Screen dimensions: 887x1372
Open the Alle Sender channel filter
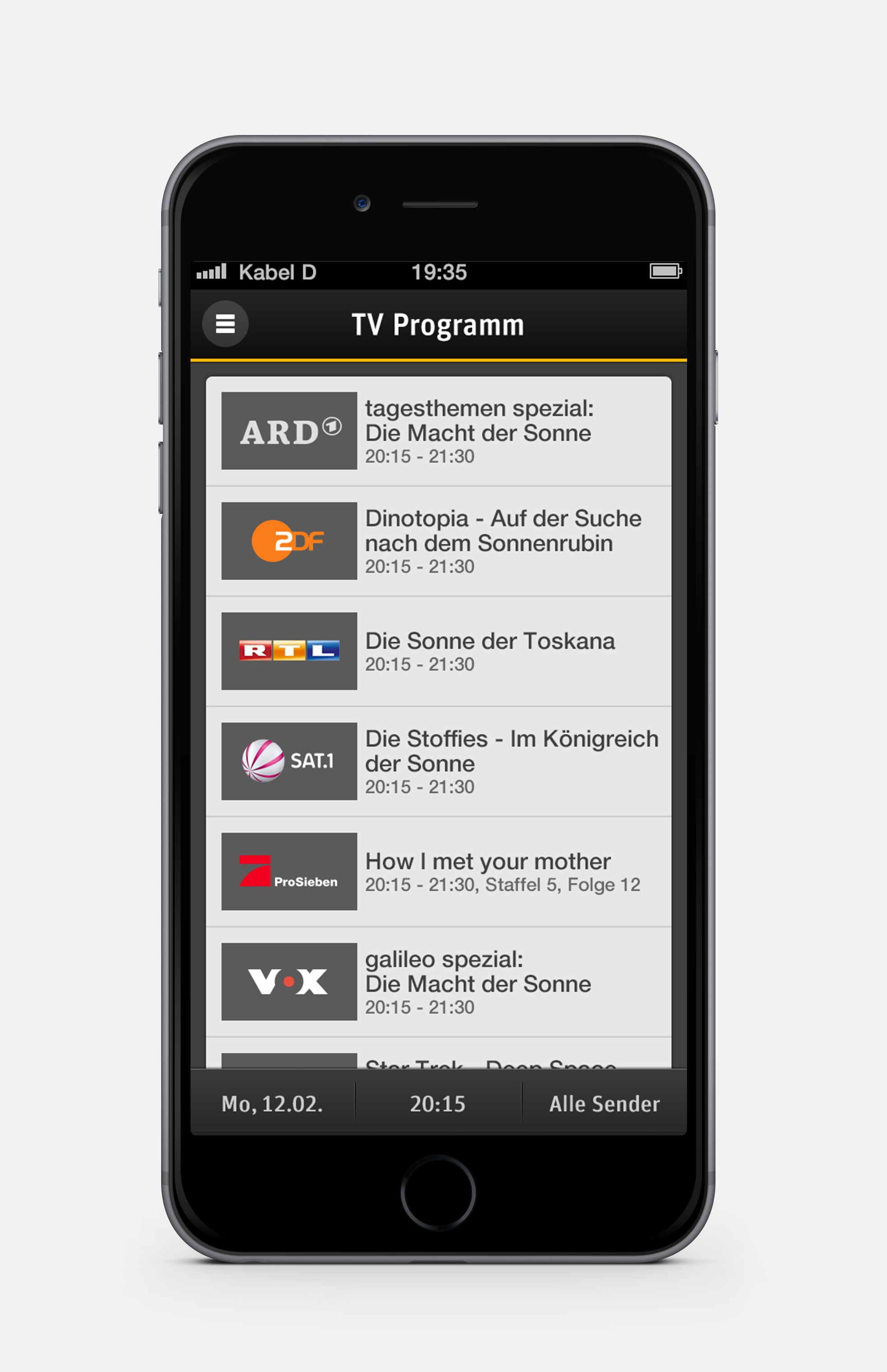[604, 1103]
